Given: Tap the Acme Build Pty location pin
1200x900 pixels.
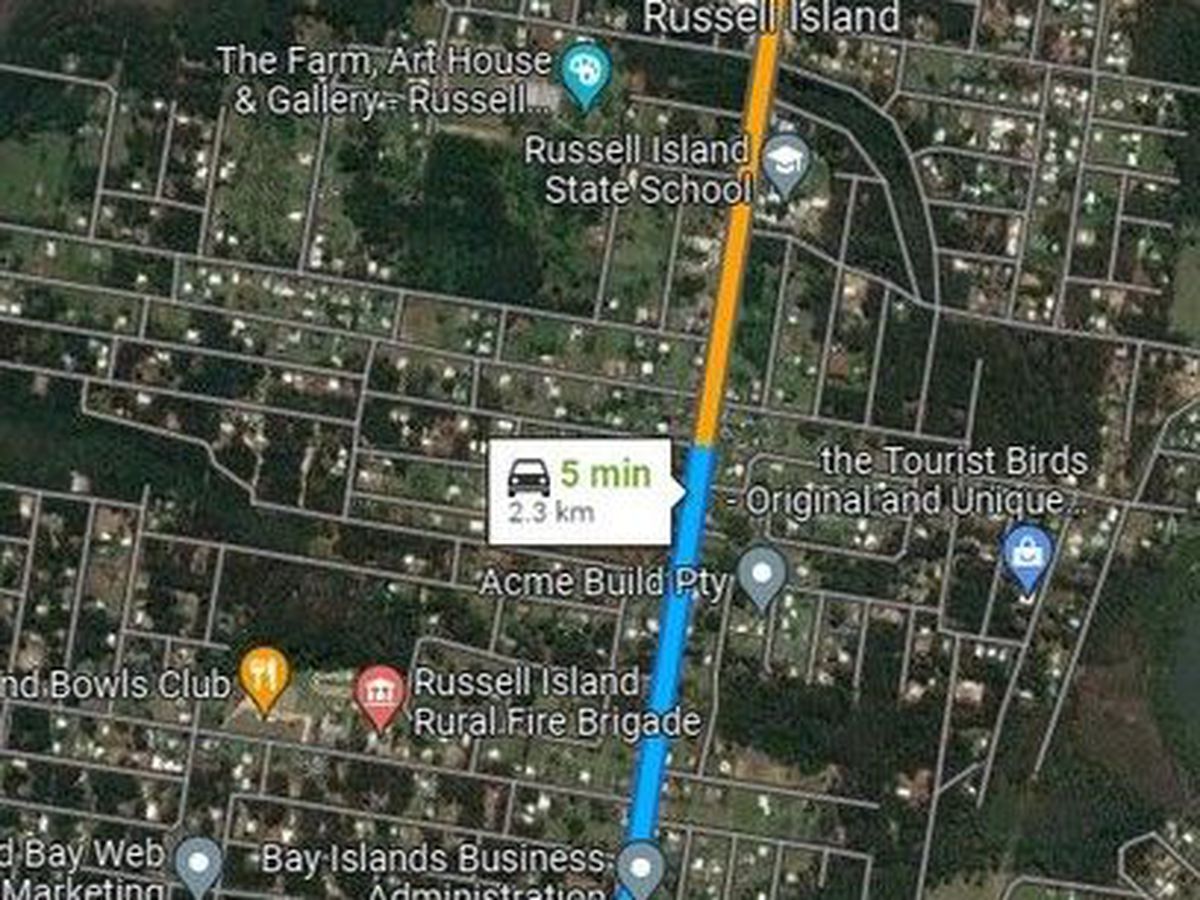Looking at the screenshot, I should [763, 573].
